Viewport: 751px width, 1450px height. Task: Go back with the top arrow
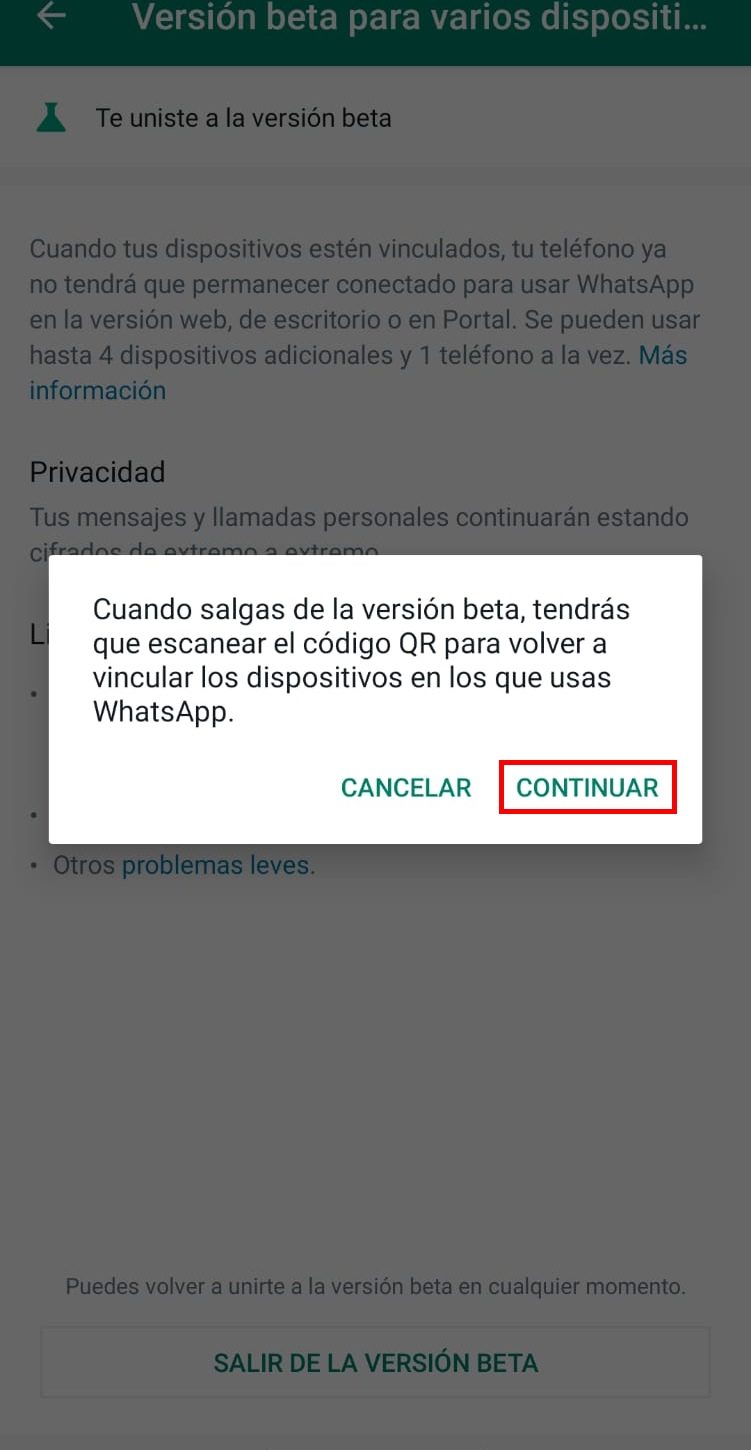coord(50,17)
